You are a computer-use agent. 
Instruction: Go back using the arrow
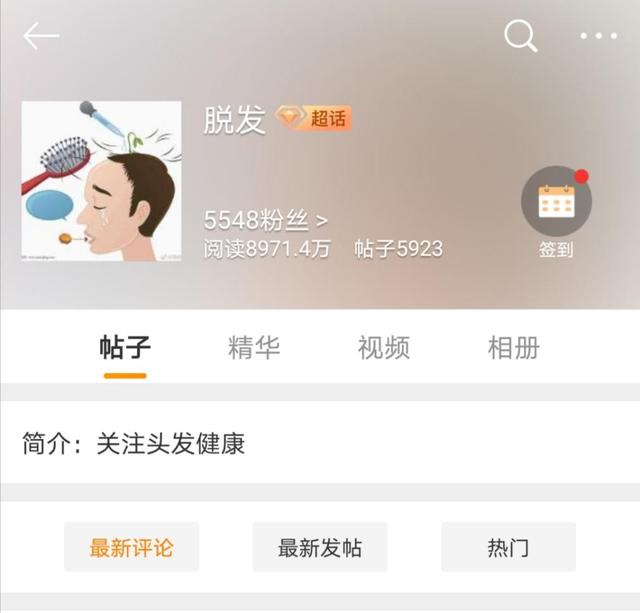(41, 37)
